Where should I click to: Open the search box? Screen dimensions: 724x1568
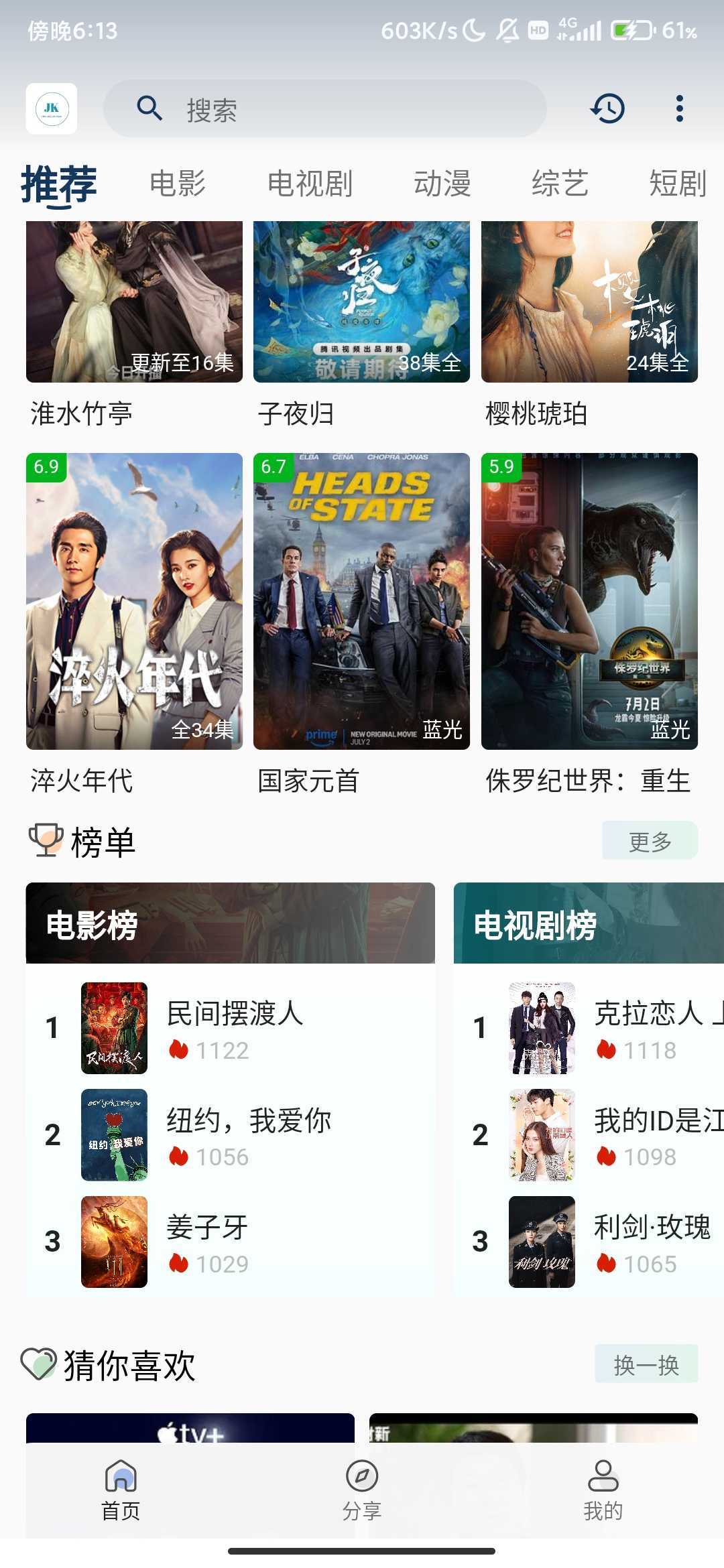point(325,109)
